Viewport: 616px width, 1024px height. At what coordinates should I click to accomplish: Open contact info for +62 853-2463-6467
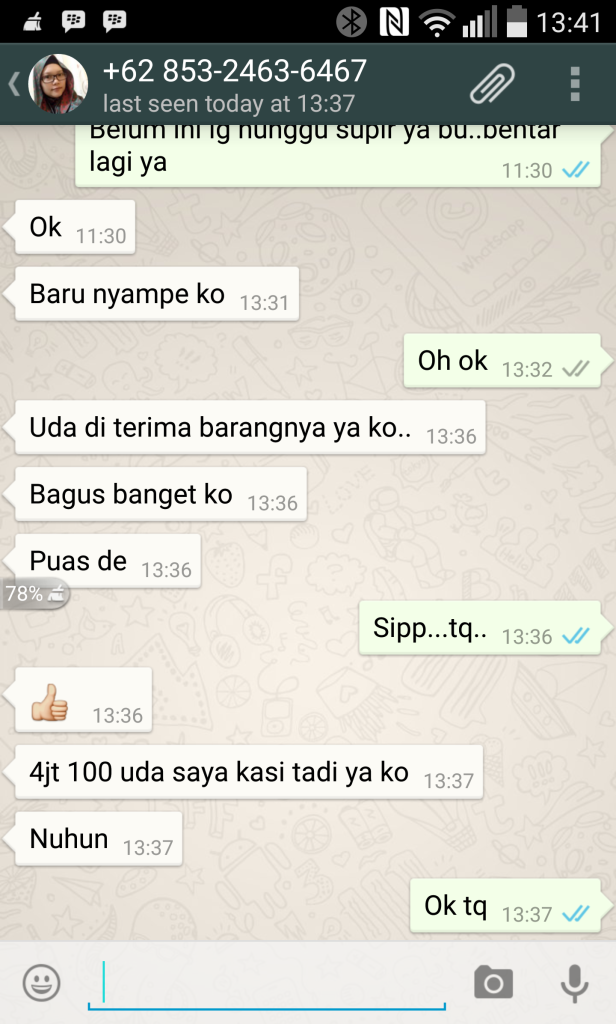[234, 84]
